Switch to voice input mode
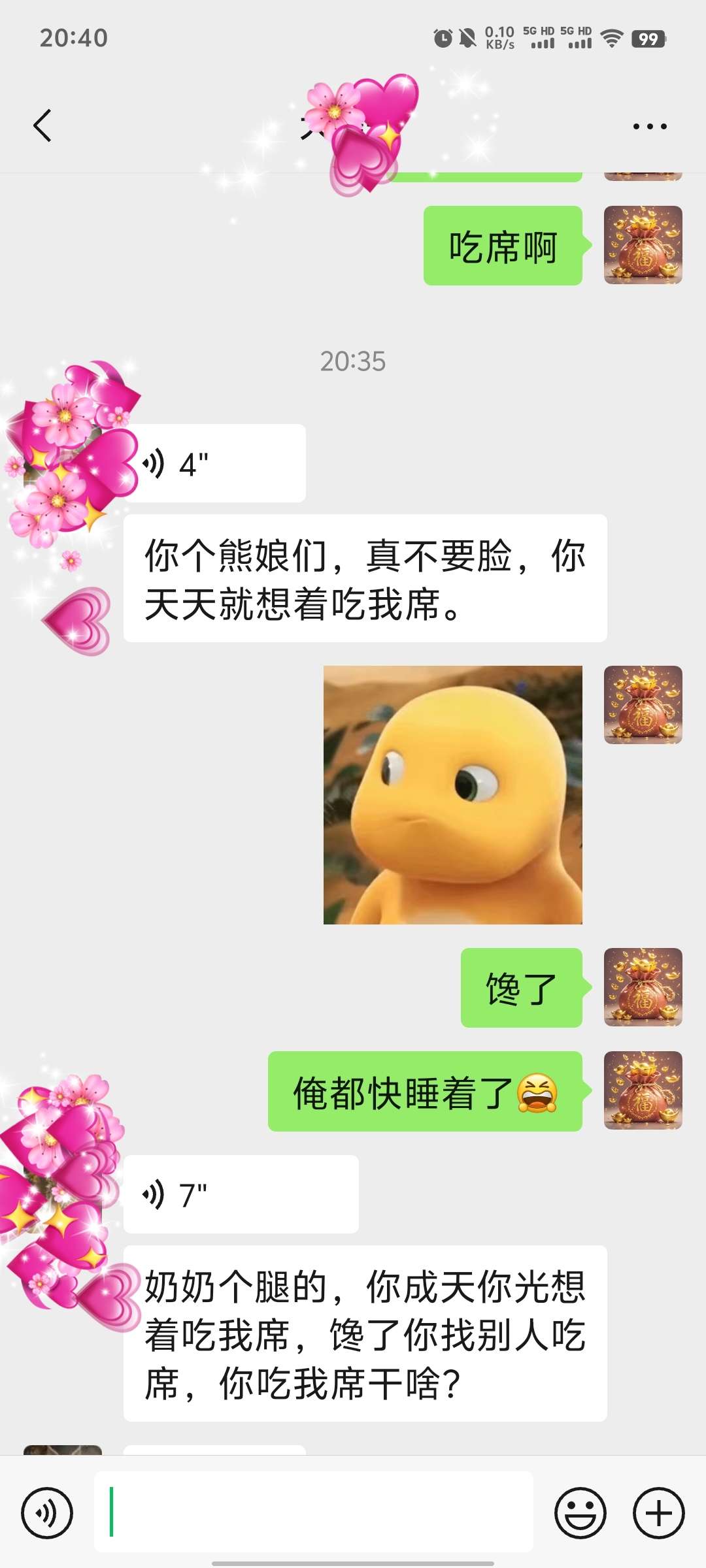 point(46,1512)
